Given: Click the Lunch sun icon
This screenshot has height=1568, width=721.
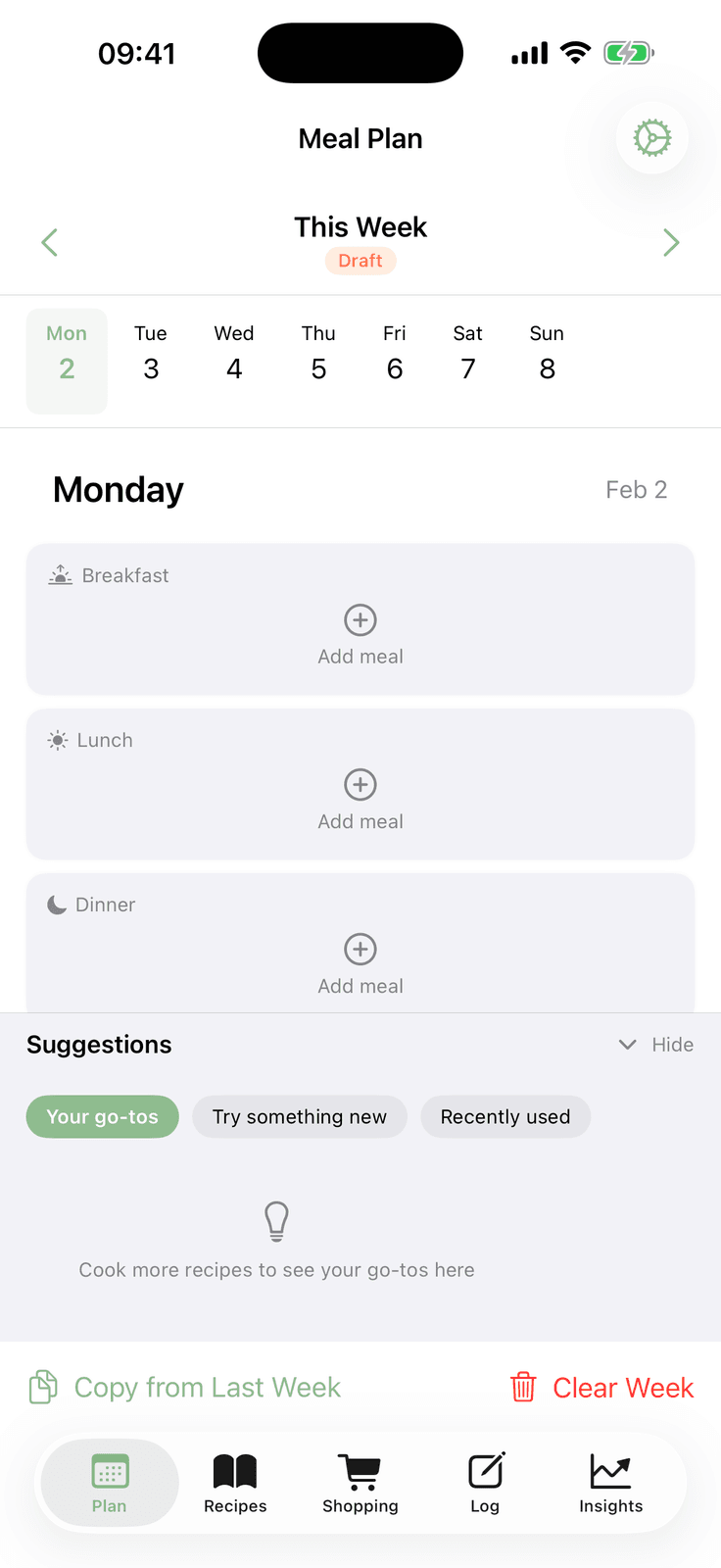Looking at the screenshot, I should (x=59, y=739).
